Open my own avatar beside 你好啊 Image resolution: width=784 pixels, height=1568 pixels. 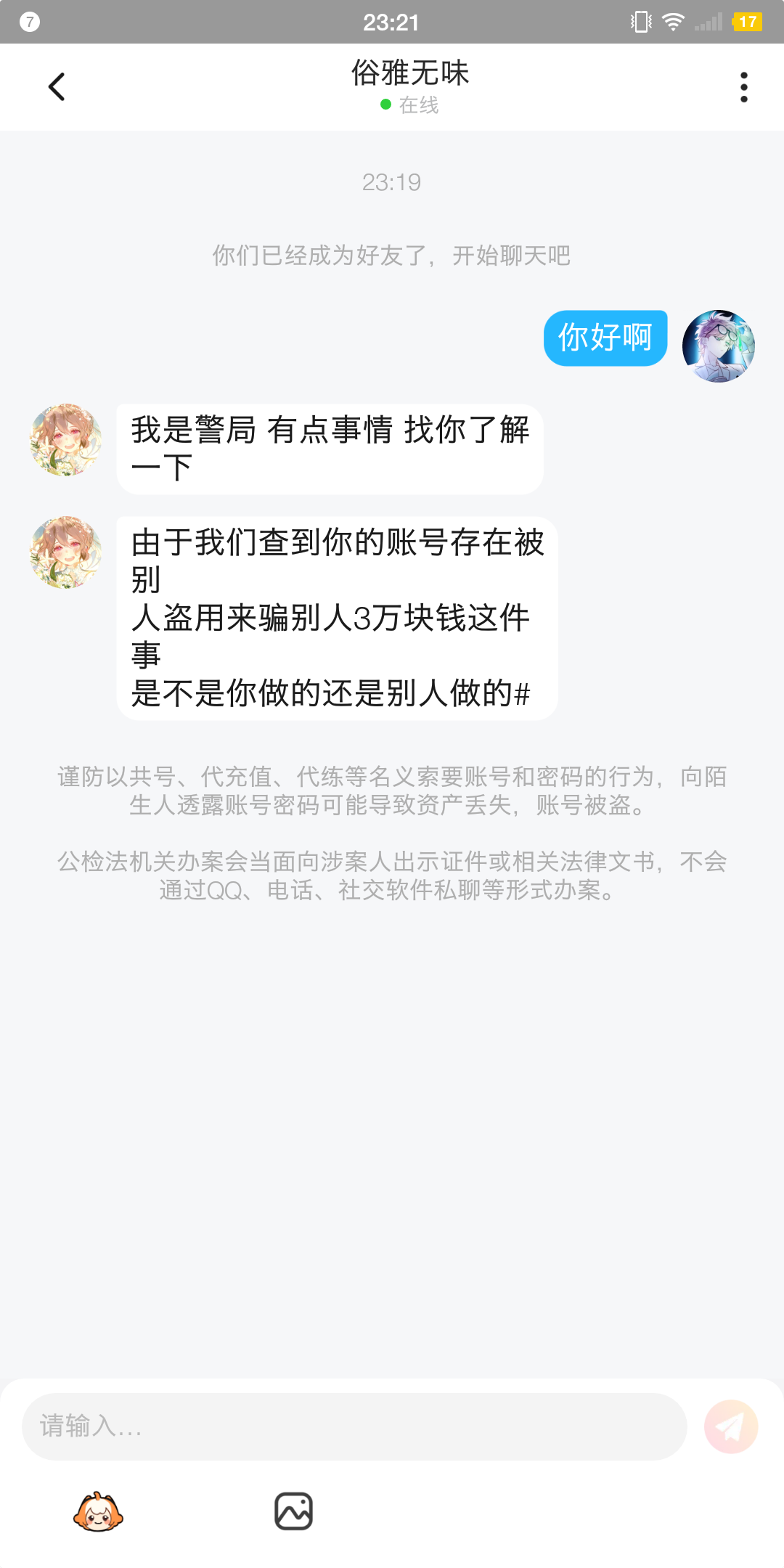(718, 346)
